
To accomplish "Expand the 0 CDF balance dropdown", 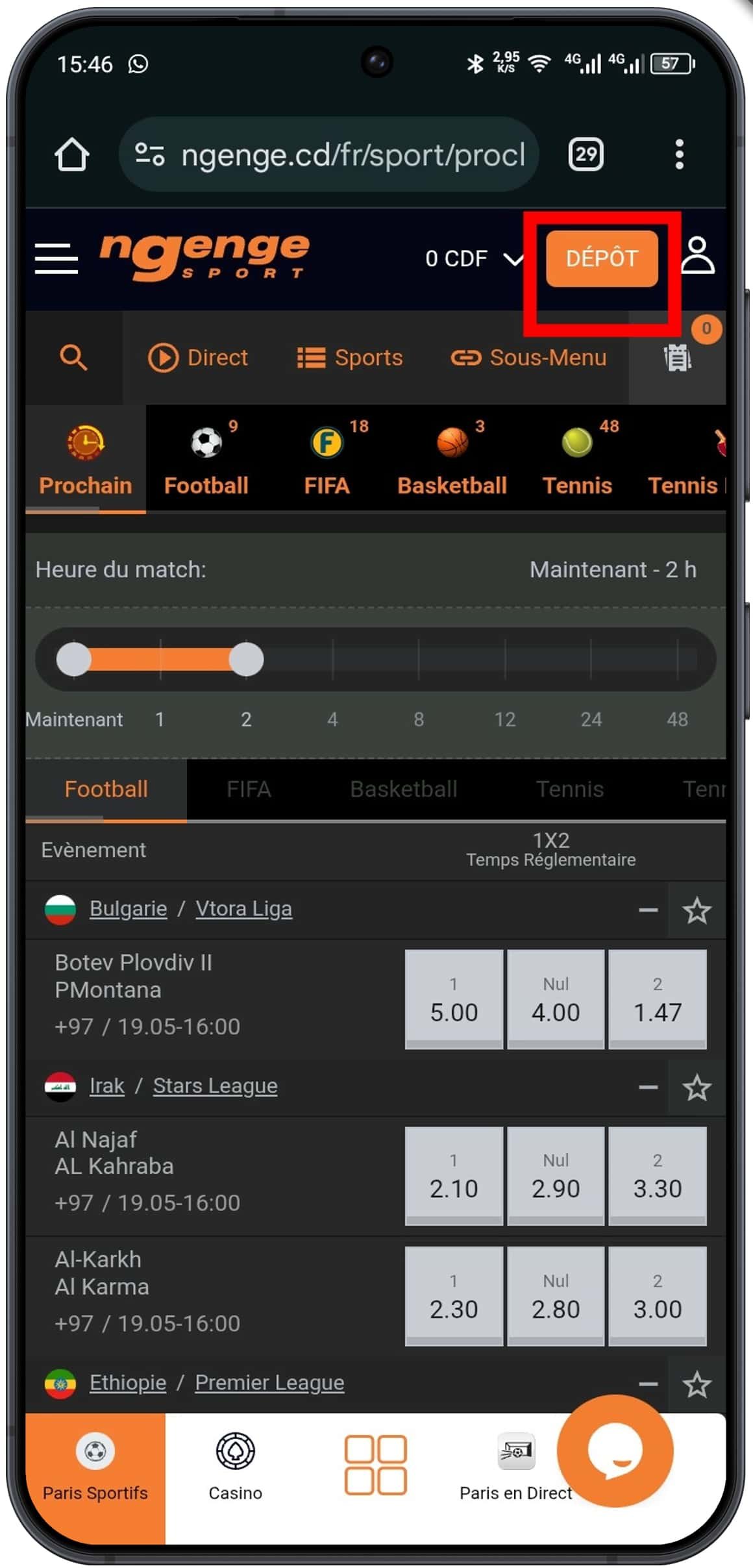I will coord(474,259).
